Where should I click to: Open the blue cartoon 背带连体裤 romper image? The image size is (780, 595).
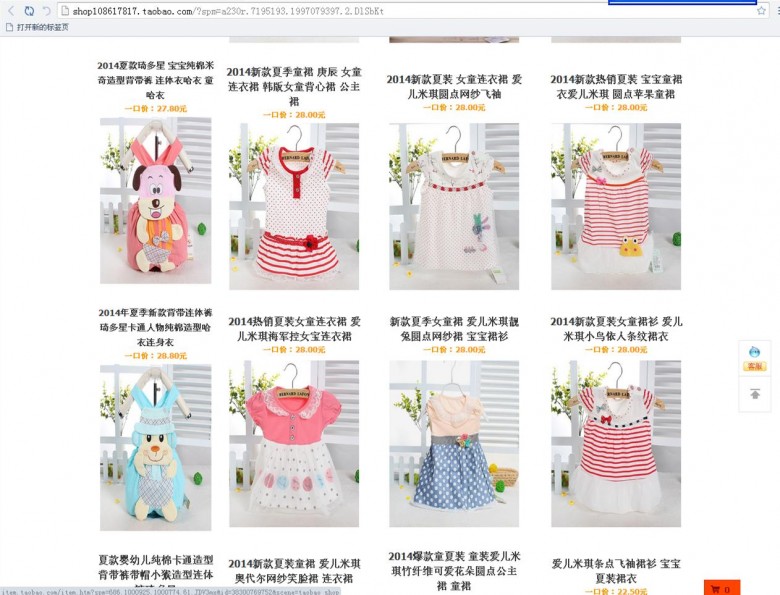(x=155, y=447)
